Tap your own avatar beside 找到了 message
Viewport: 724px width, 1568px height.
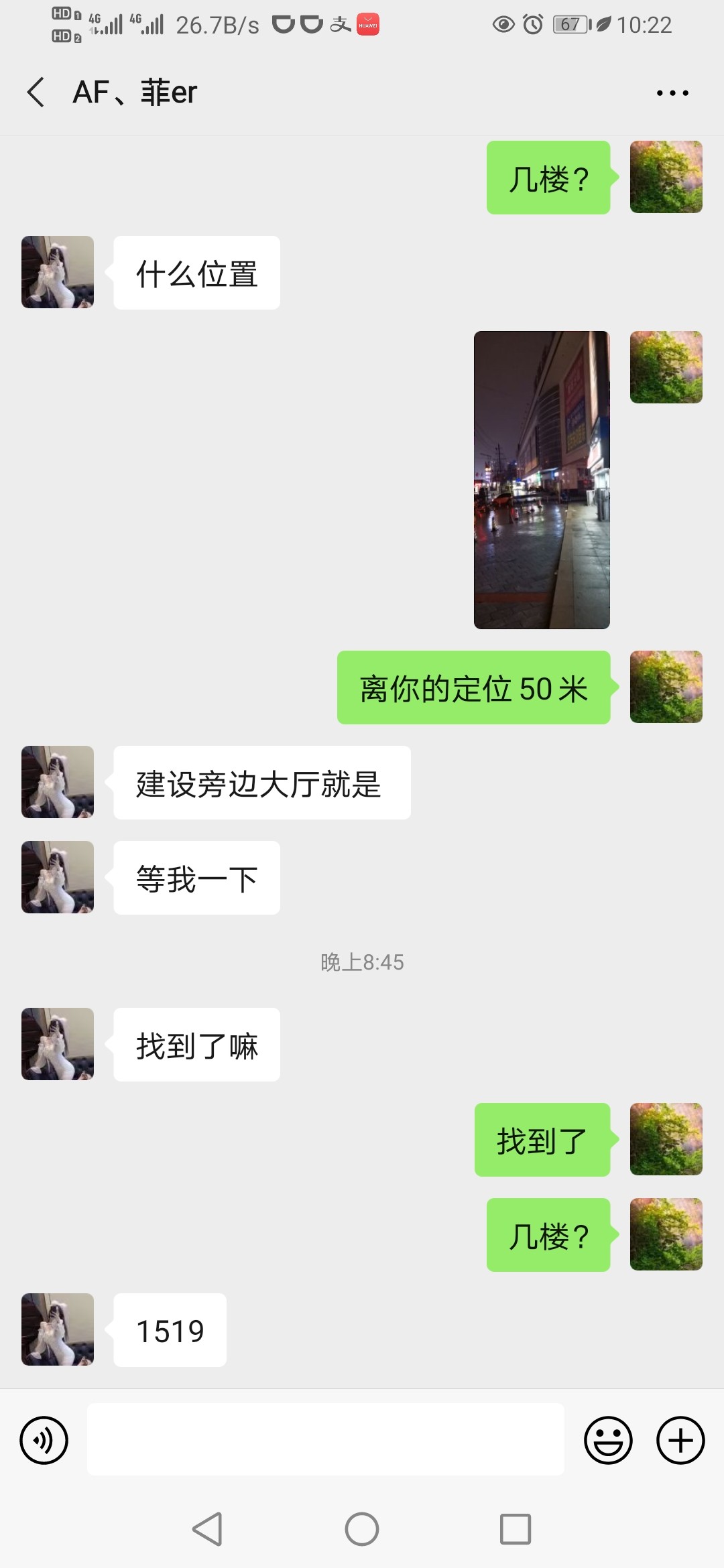coord(666,1139)
